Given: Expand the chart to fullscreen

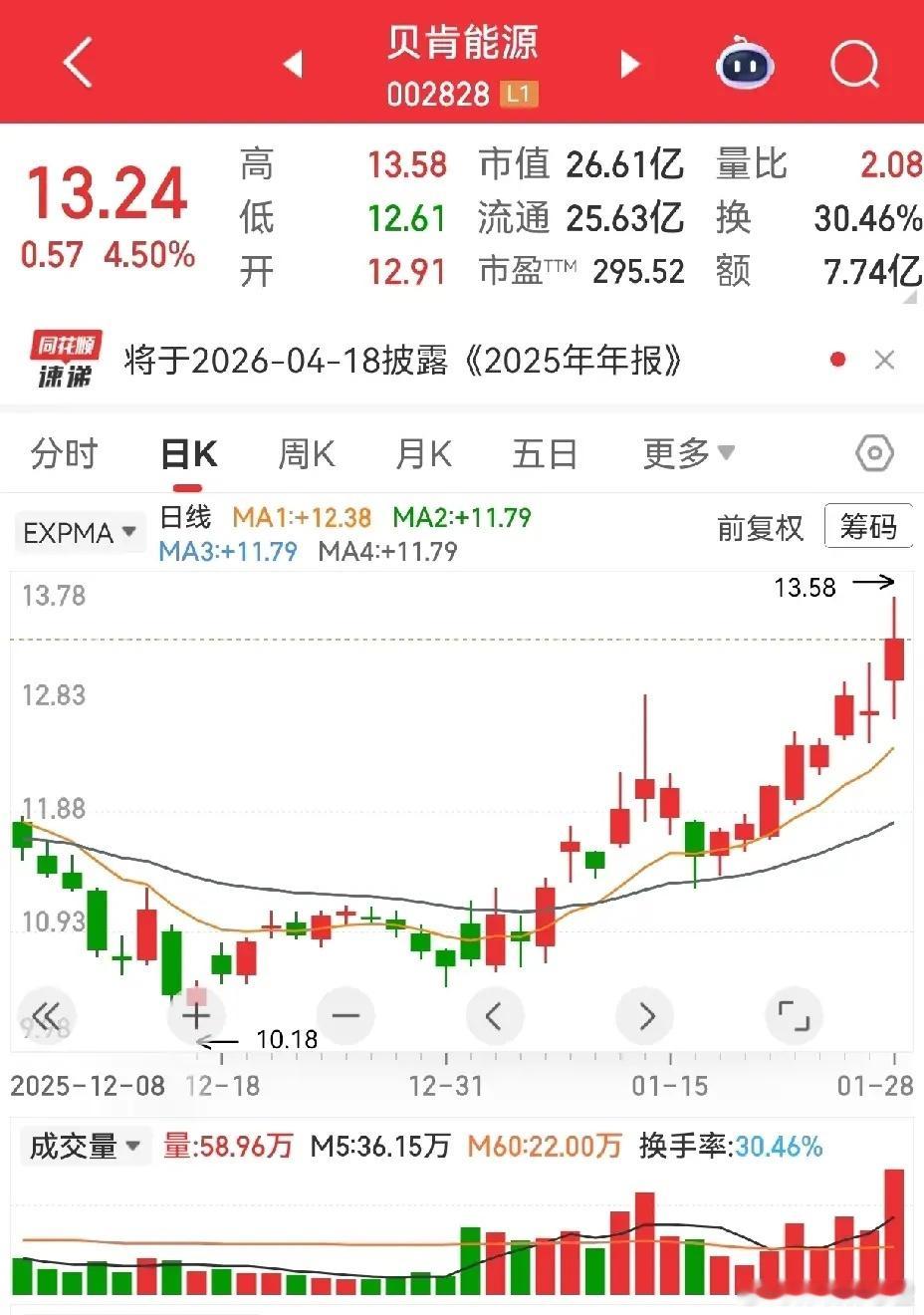Looking at the screenshot, I should 794,1016.
